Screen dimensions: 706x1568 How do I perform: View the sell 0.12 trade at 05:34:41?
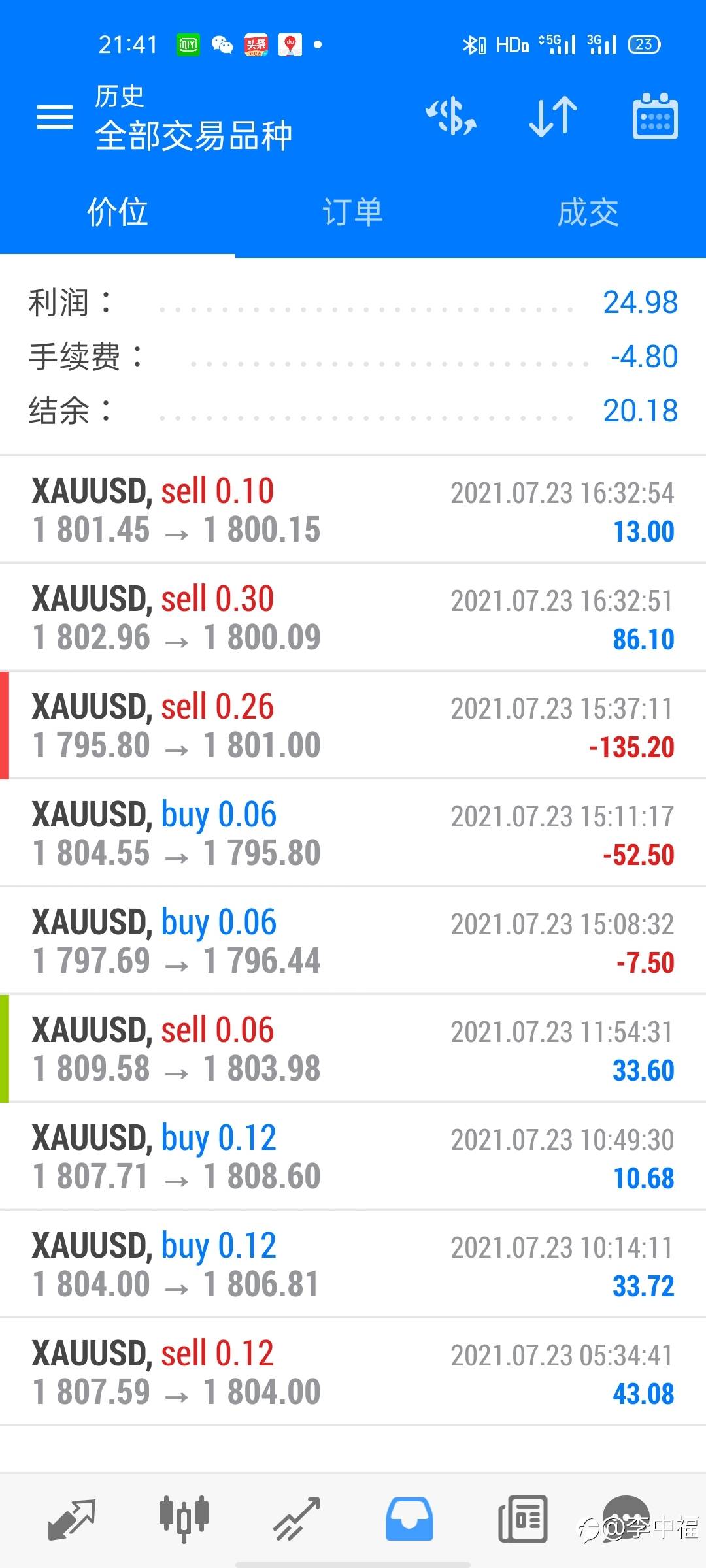(x=353, y=1373)
